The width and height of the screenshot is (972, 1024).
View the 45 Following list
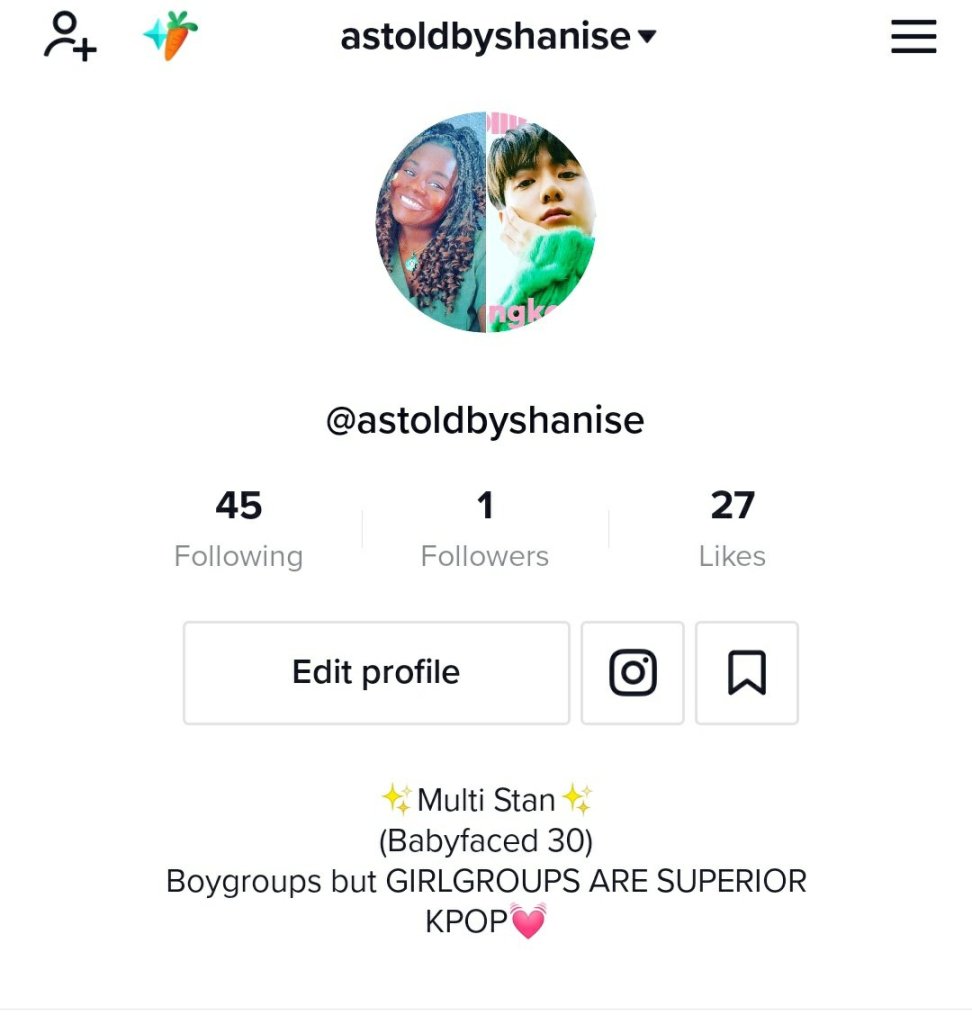(238, 528)
